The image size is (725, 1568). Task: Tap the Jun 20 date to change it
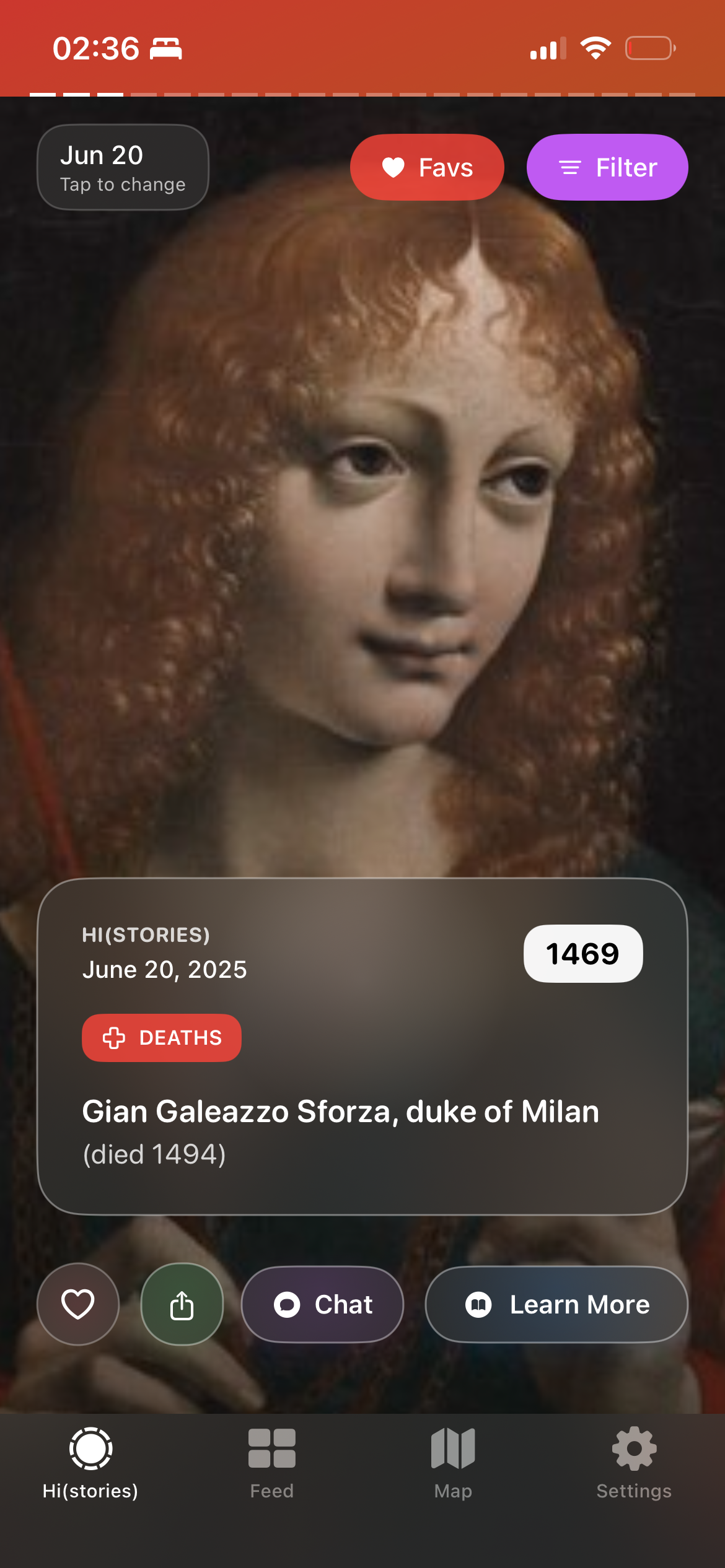tap(123, 167)
